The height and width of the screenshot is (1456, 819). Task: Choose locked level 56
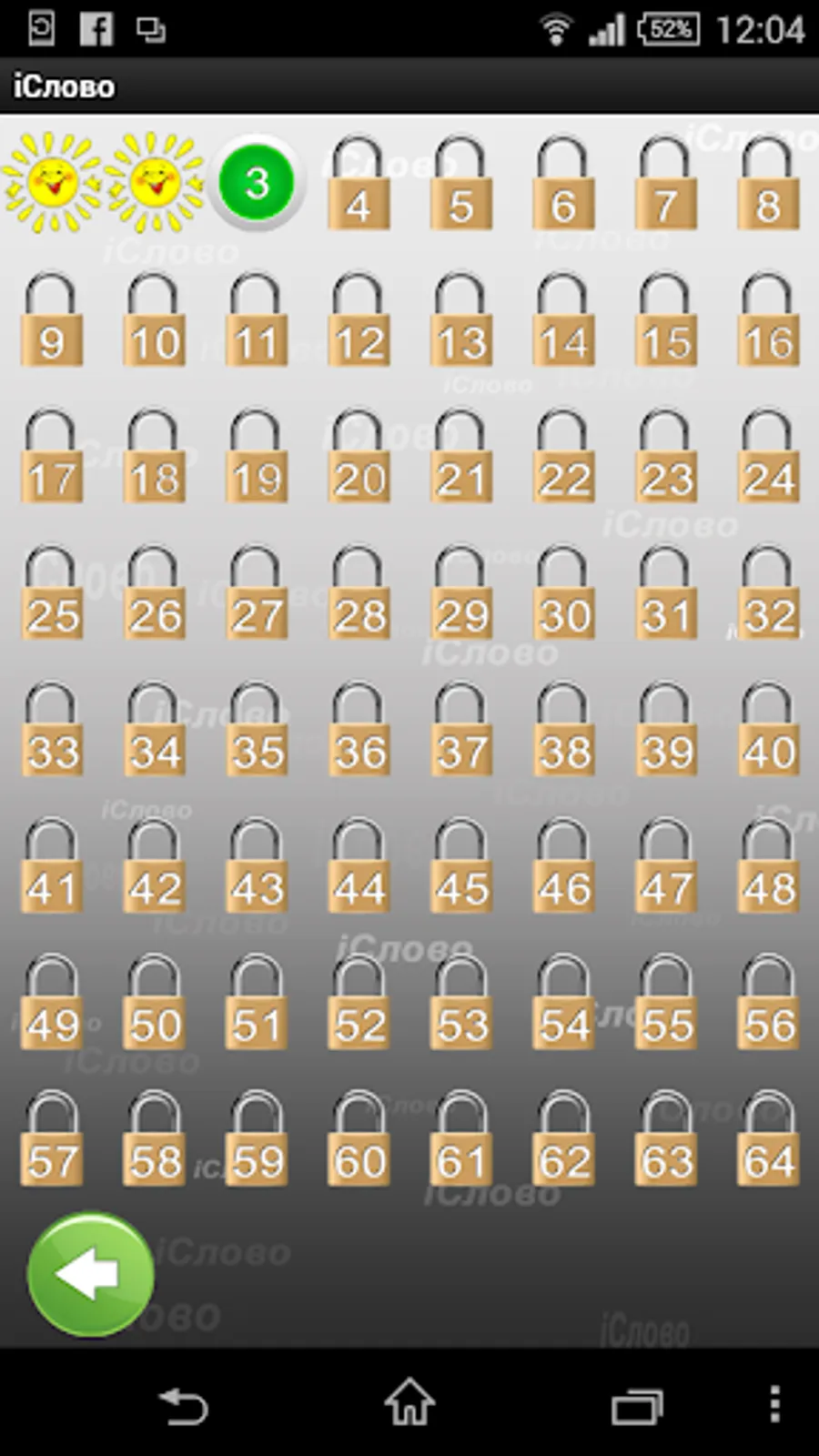point(769,1006)
